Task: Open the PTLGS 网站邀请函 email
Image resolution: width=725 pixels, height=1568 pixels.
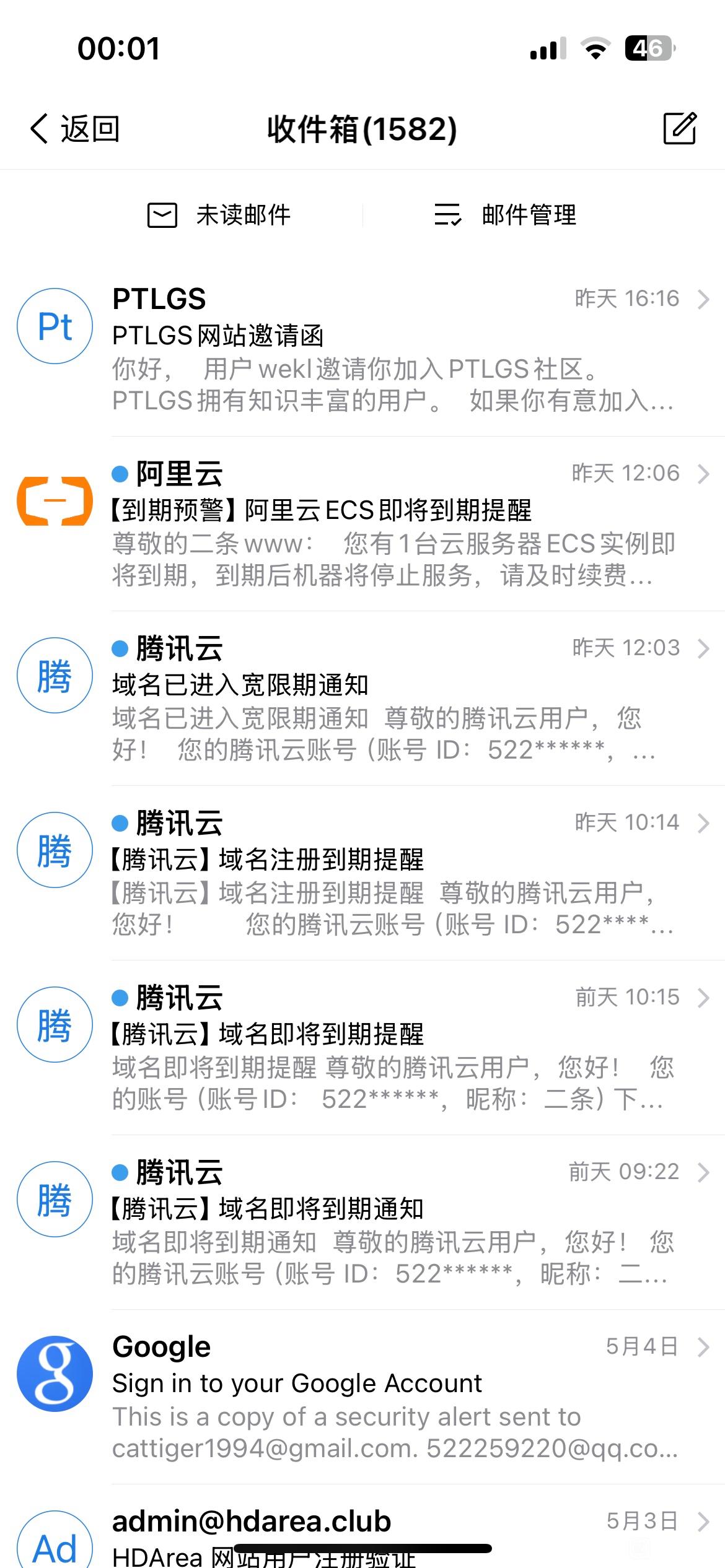Action: tap(362, 350)
